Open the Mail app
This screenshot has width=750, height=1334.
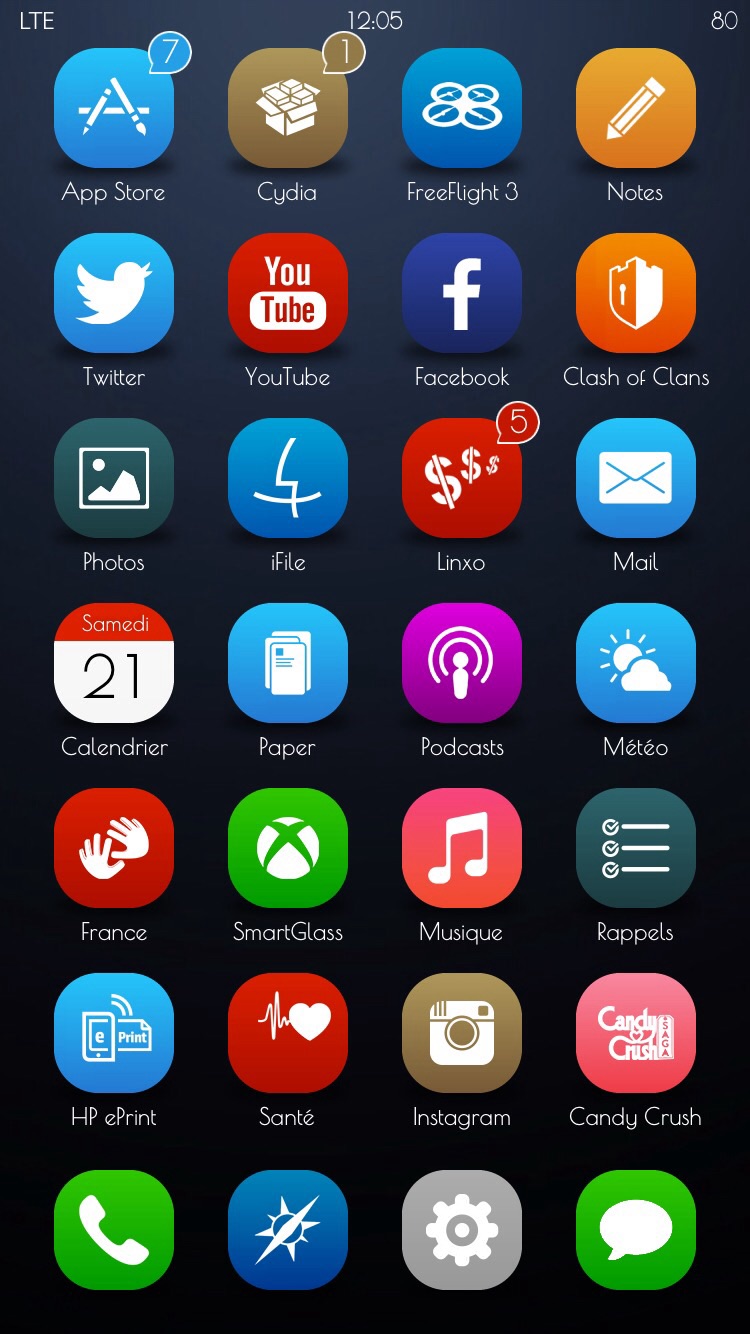[636, 478]
